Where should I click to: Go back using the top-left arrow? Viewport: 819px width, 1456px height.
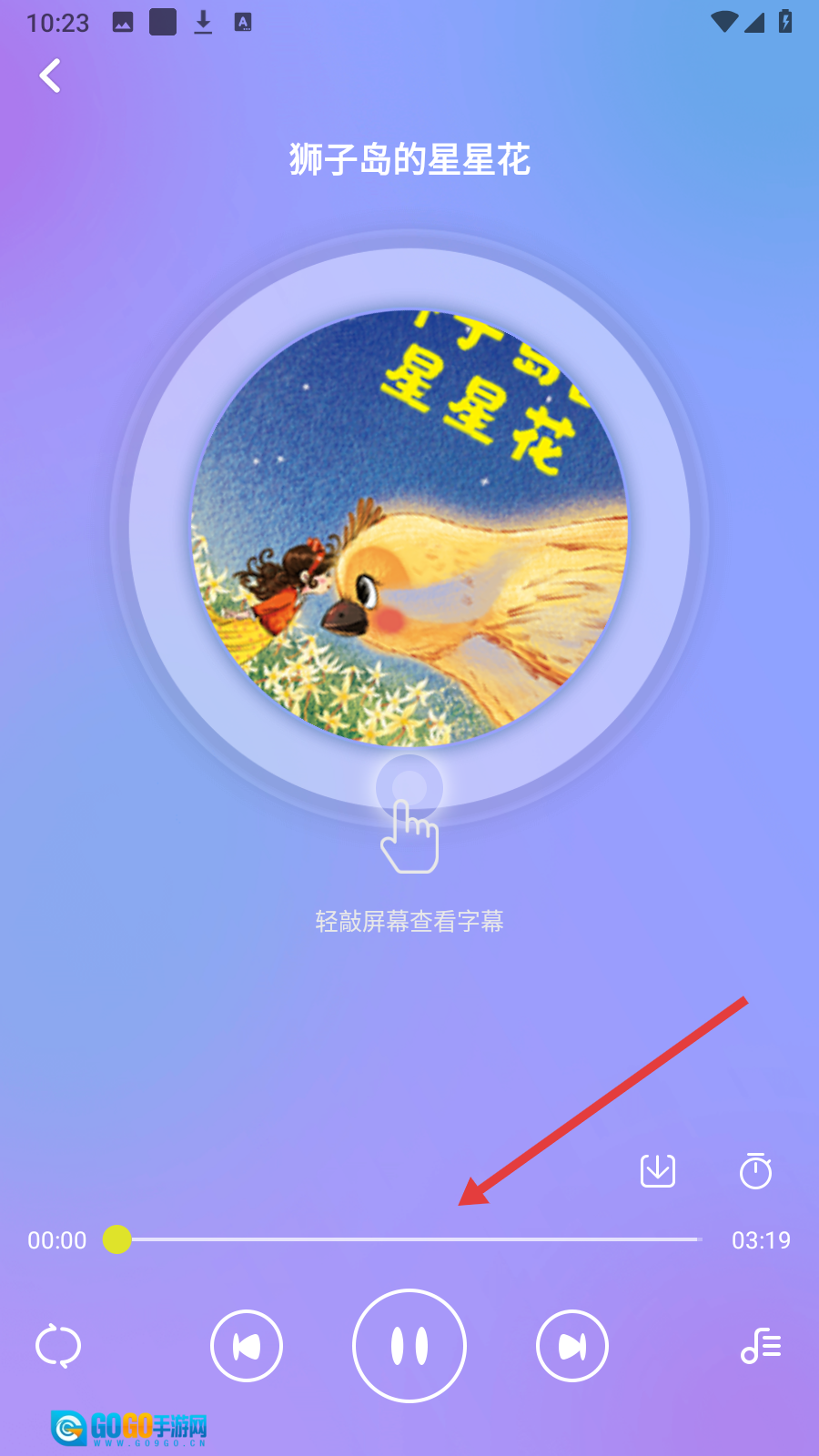51,76
